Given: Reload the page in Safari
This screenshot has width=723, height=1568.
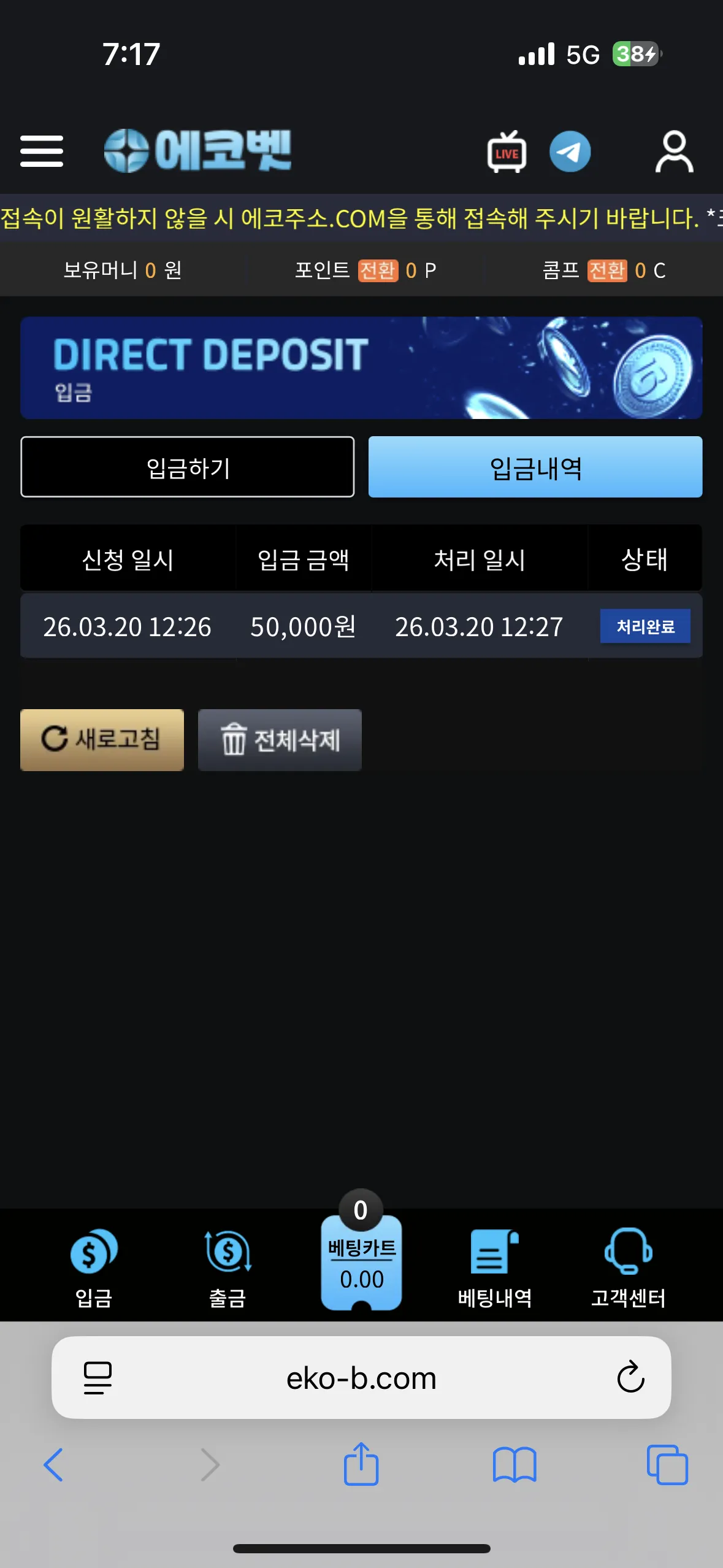Looking at the screenshot, I should (630, 1378).
